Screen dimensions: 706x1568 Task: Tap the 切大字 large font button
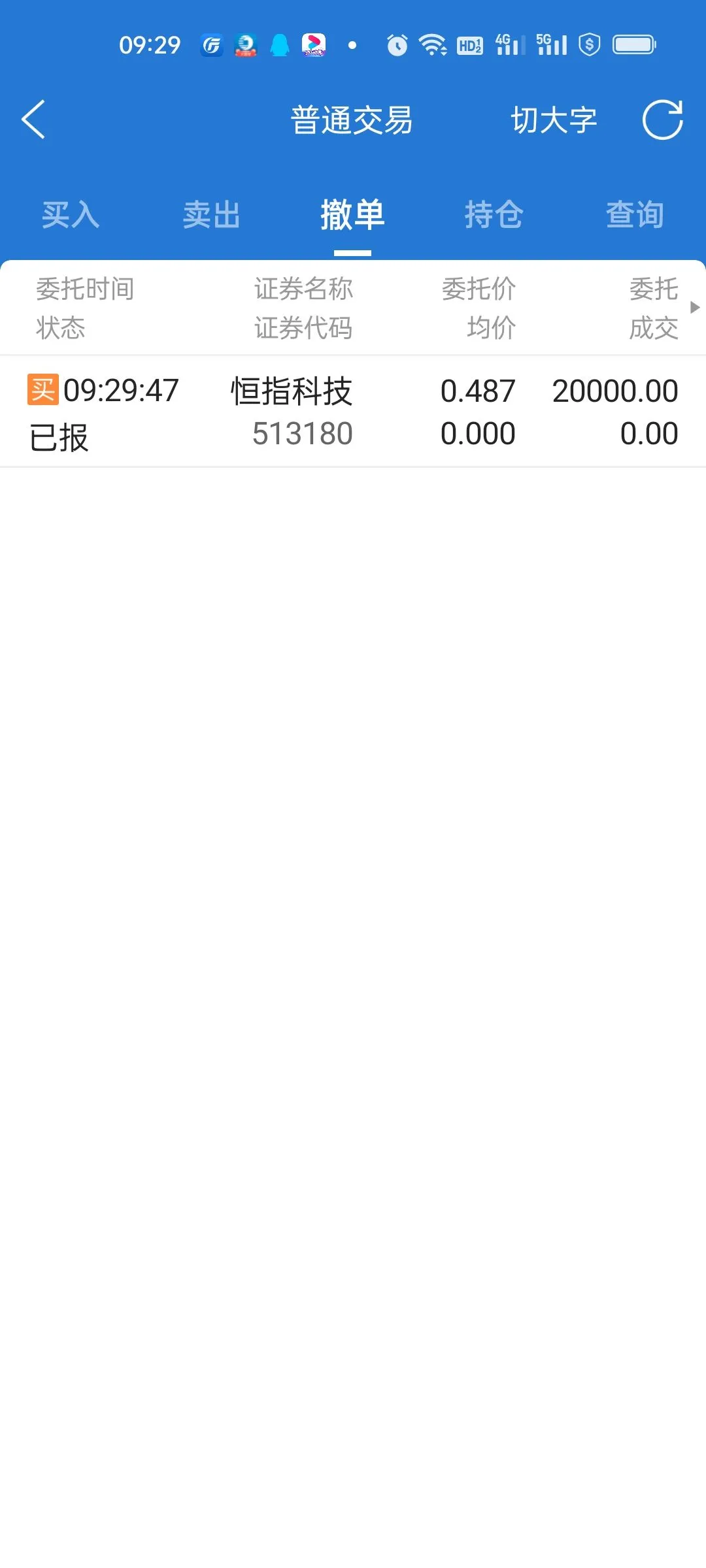pos(554,121)
